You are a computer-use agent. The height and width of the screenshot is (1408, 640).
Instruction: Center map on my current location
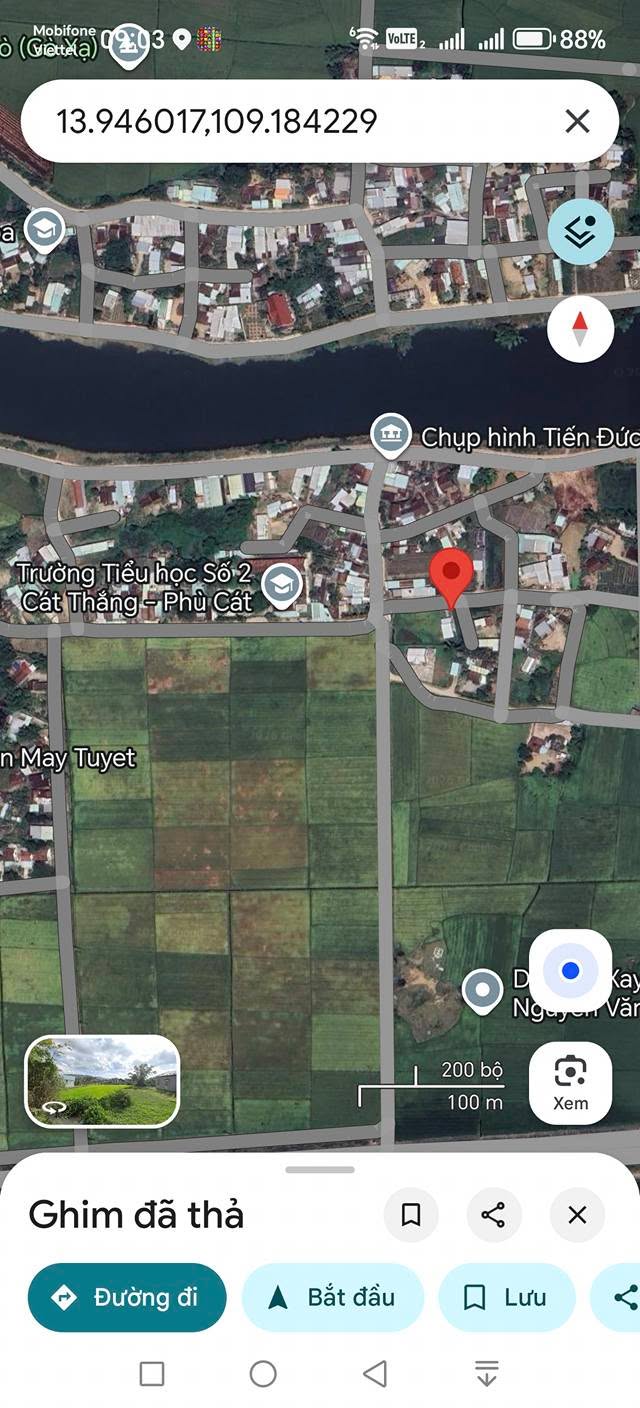point(570,970)
